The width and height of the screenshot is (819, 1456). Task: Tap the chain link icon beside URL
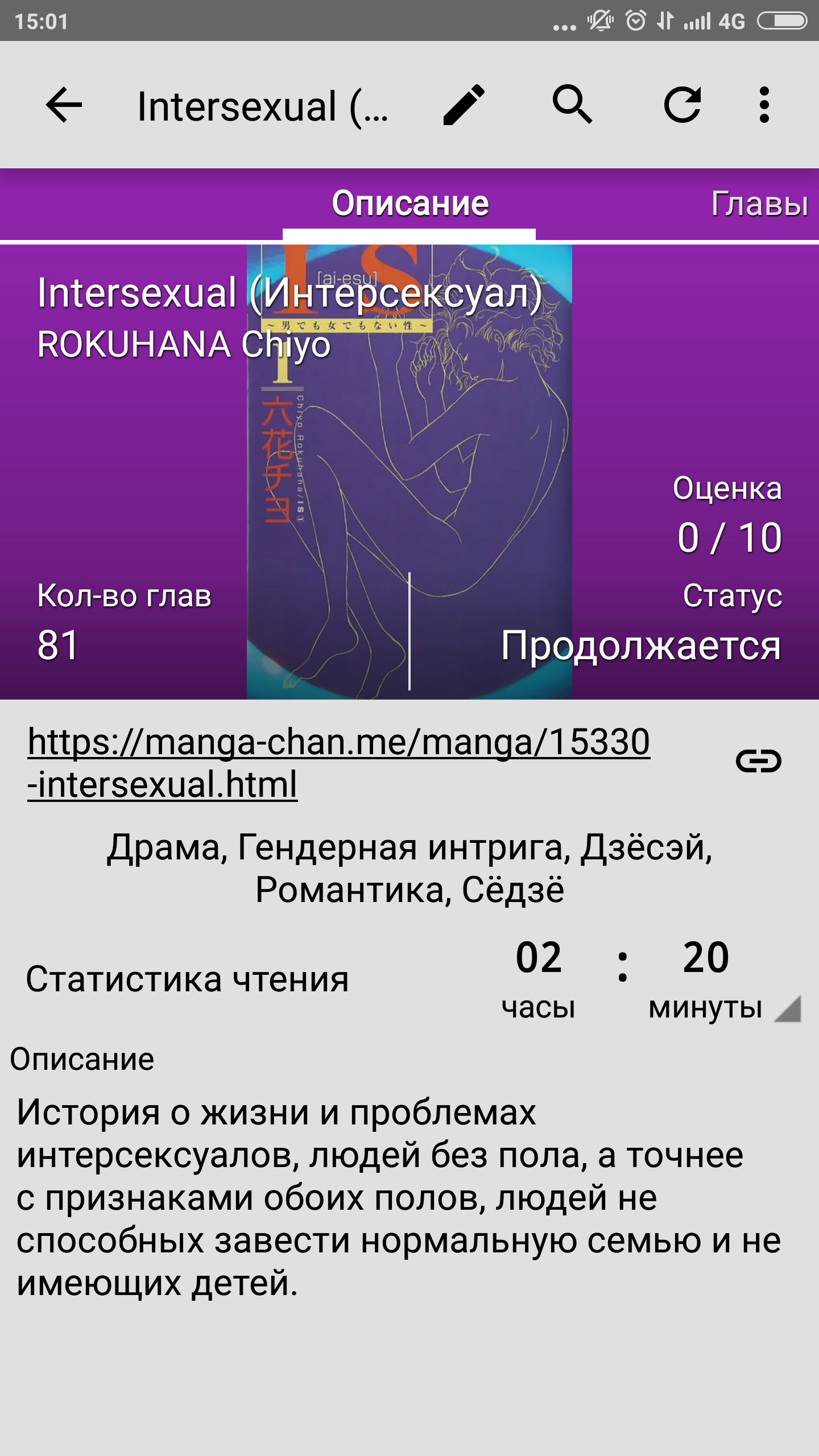pos(758,761)
